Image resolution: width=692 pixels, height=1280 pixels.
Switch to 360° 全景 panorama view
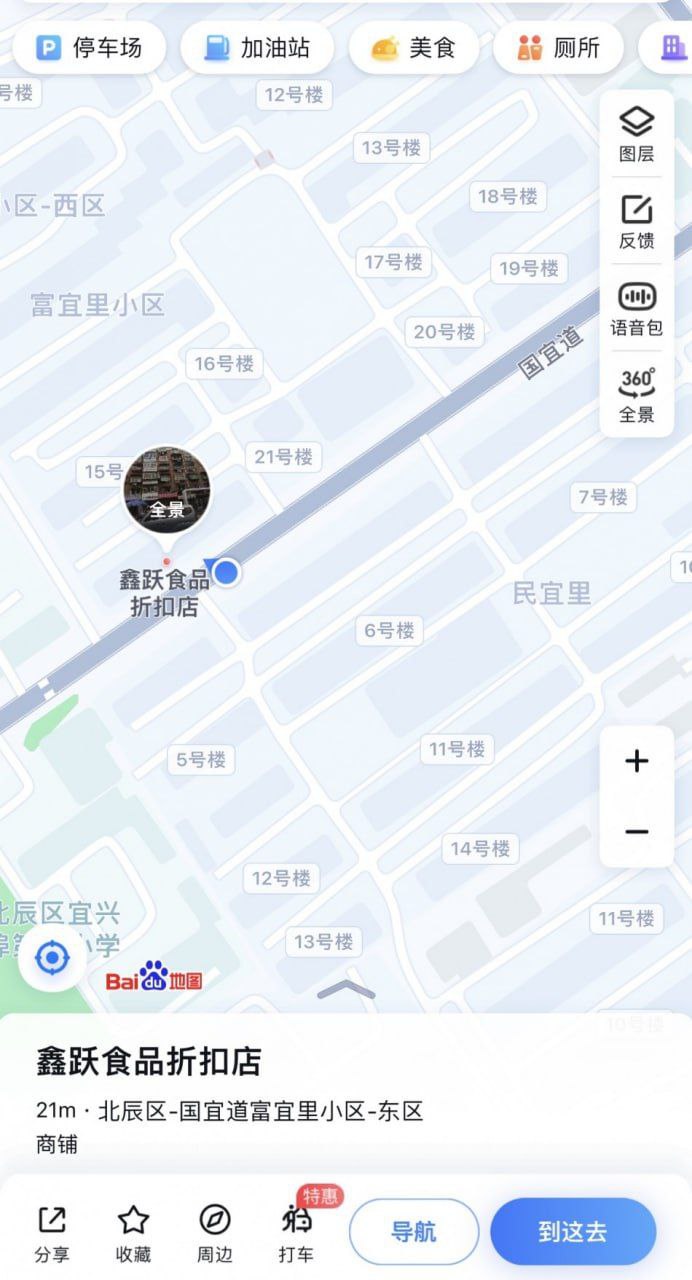pyautogui.click(x=637, y=395)
